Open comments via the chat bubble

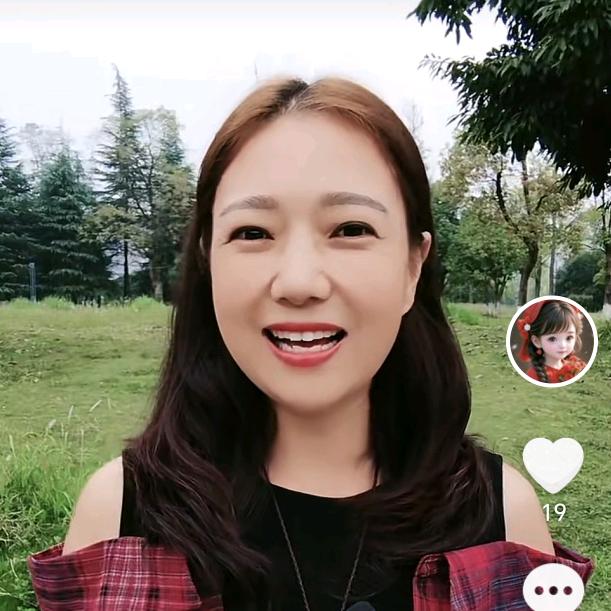pyautogui.click(x=553, y=590)
